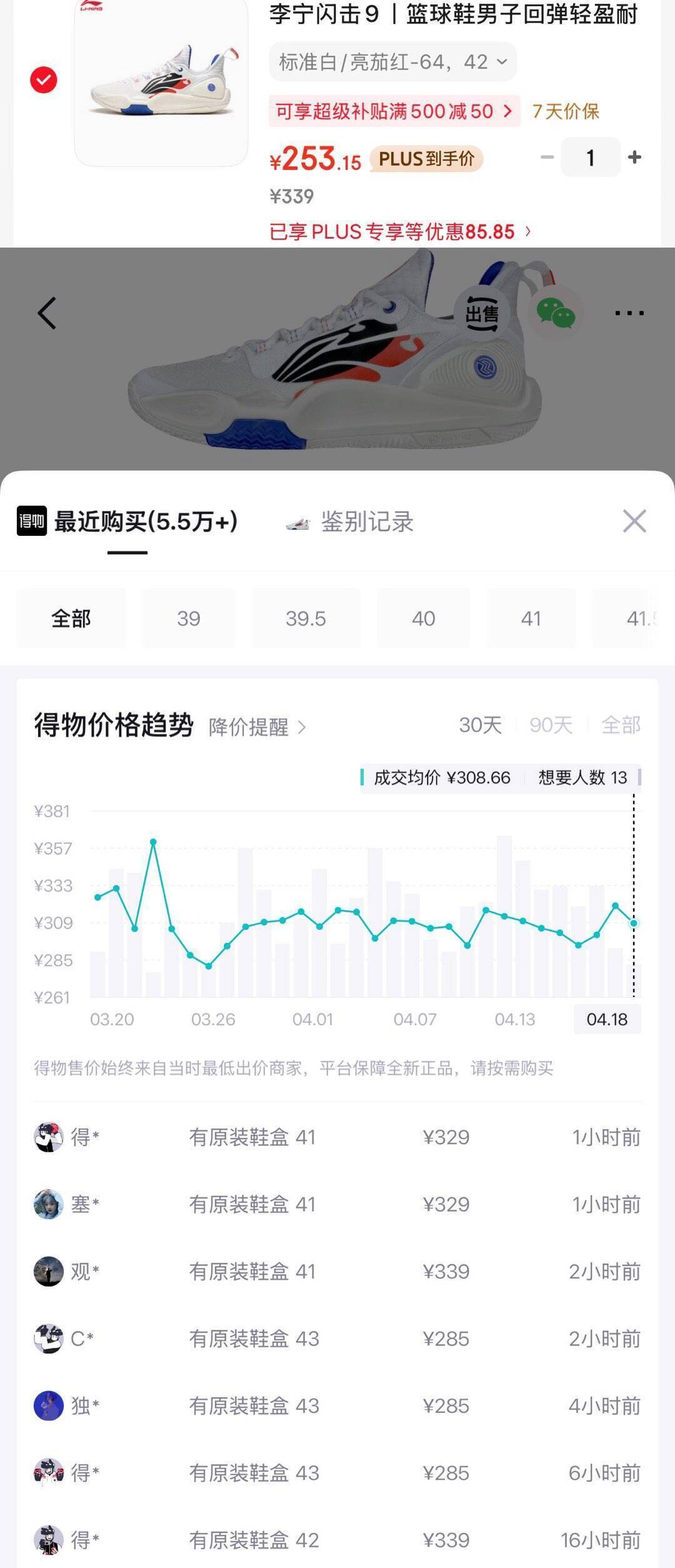Open the three-dot overflow menu

pyautogui.click(x=629, y=313)
